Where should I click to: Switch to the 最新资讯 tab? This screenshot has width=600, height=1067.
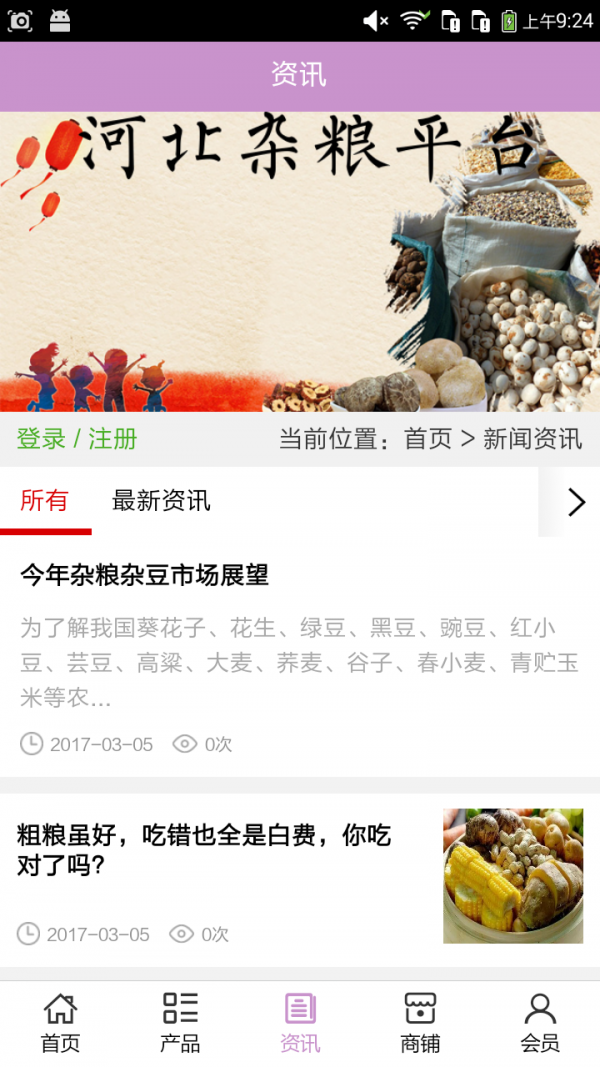pyautogui.click(x=161, y=501)
